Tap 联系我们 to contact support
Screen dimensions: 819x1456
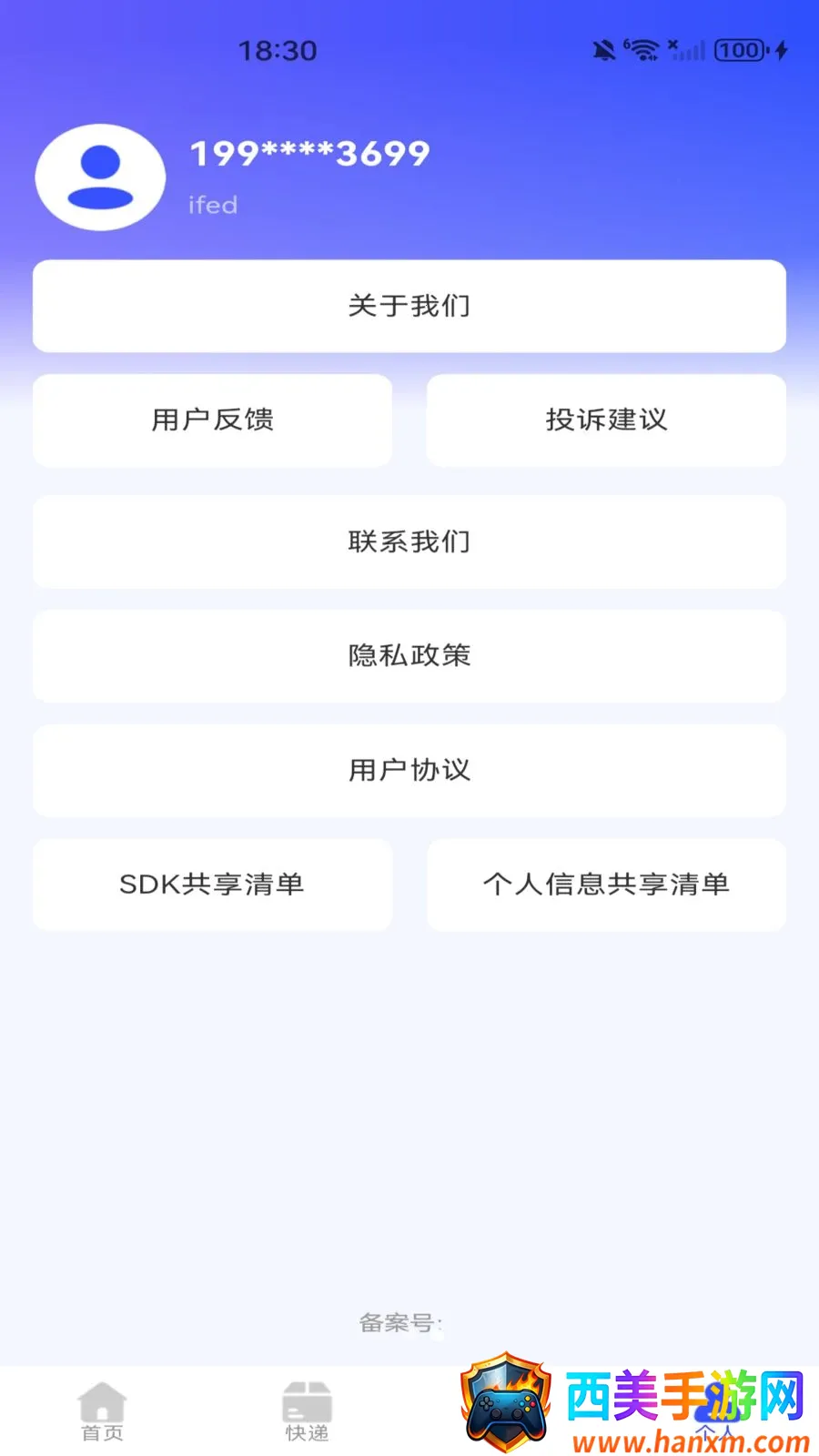click(x=409, y=542)
